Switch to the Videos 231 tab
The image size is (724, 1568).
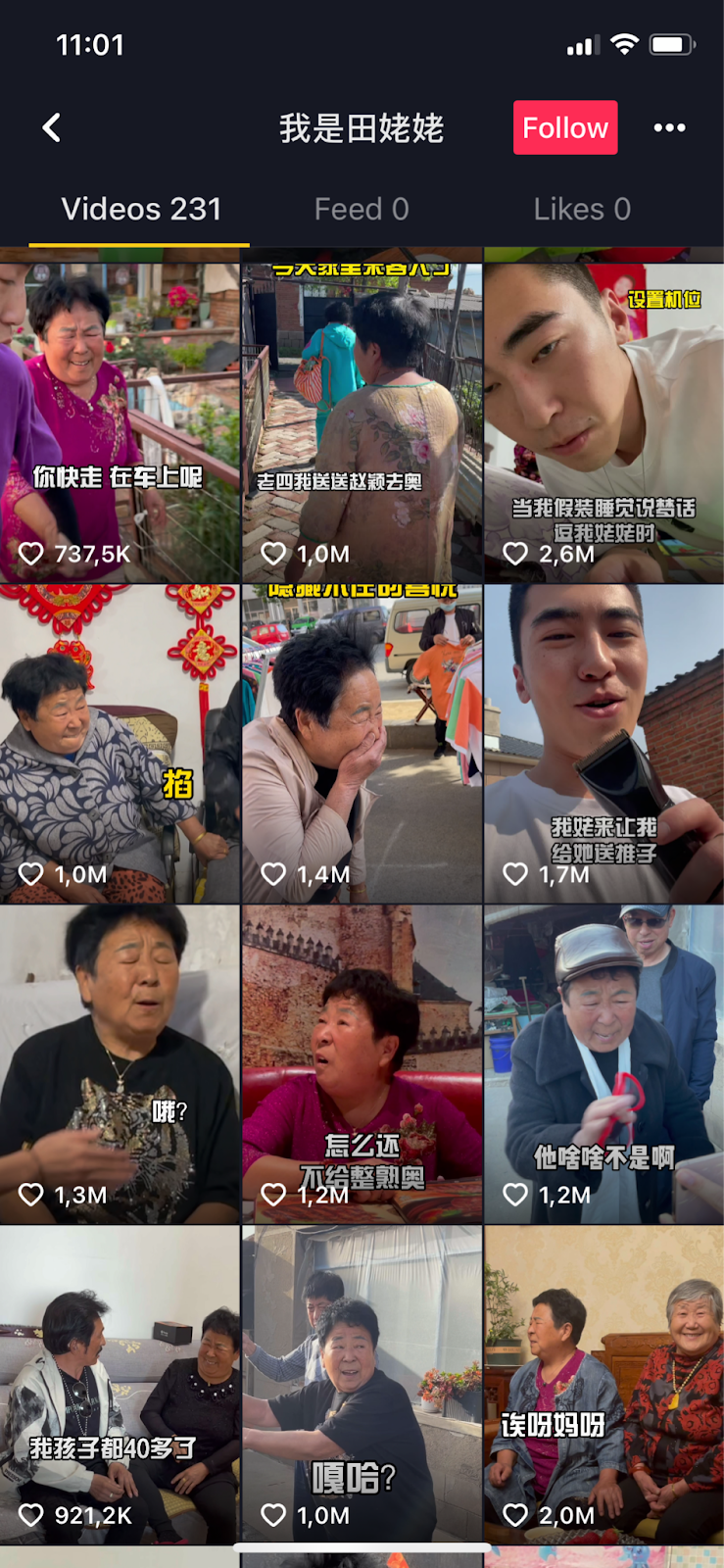pyautogui.click(x=141, y=210)
